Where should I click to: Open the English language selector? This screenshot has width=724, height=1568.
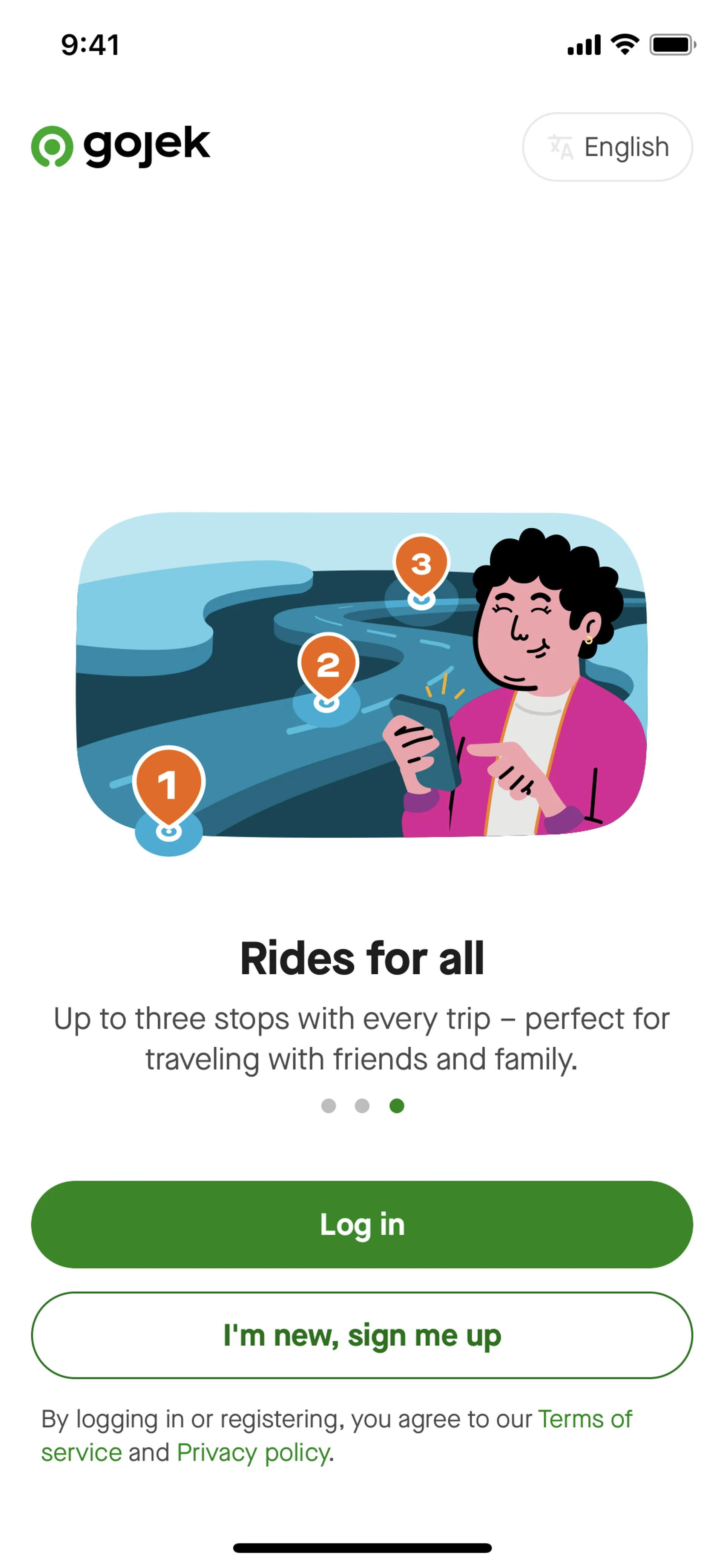pos(607,147)
